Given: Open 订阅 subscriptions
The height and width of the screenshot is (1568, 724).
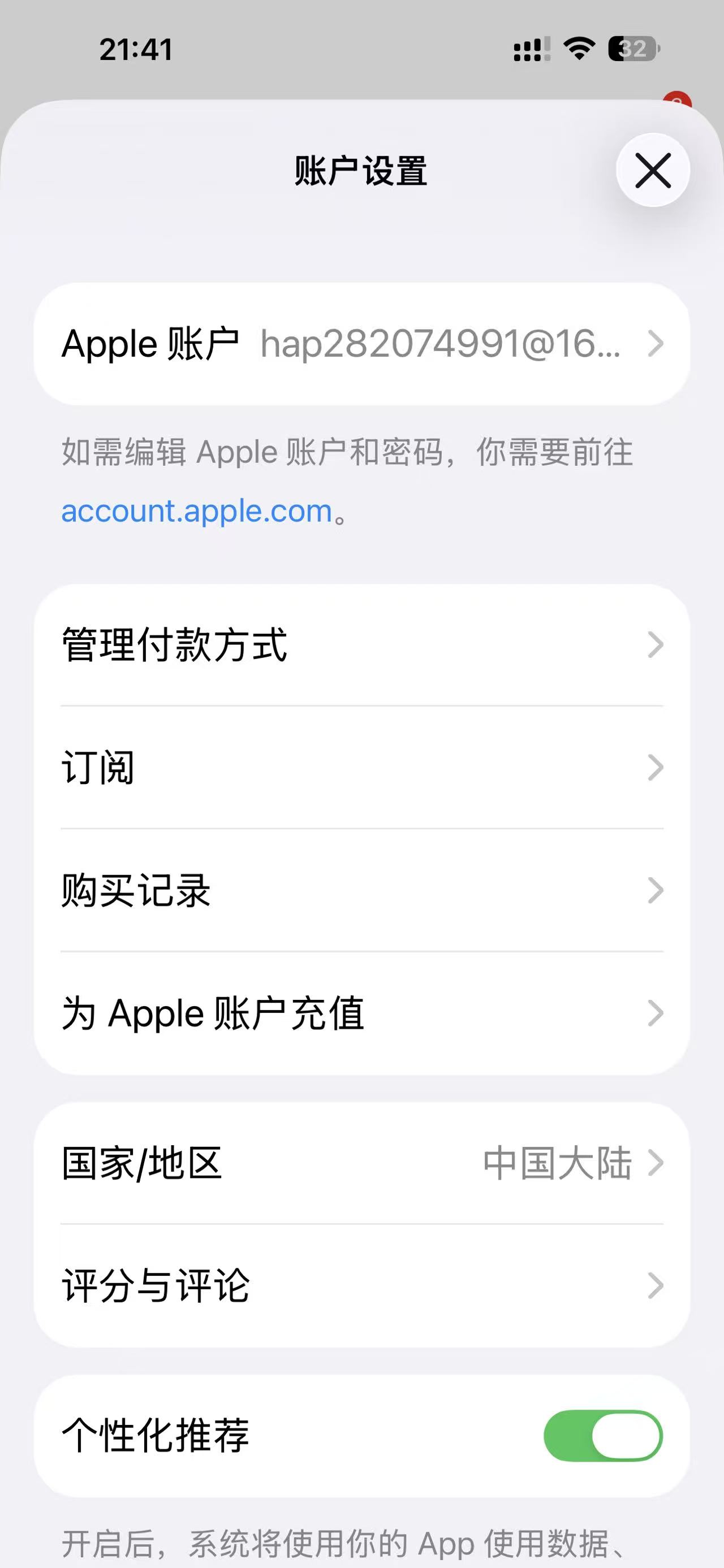Looking at the screenshot, I should tap(361, 768).
